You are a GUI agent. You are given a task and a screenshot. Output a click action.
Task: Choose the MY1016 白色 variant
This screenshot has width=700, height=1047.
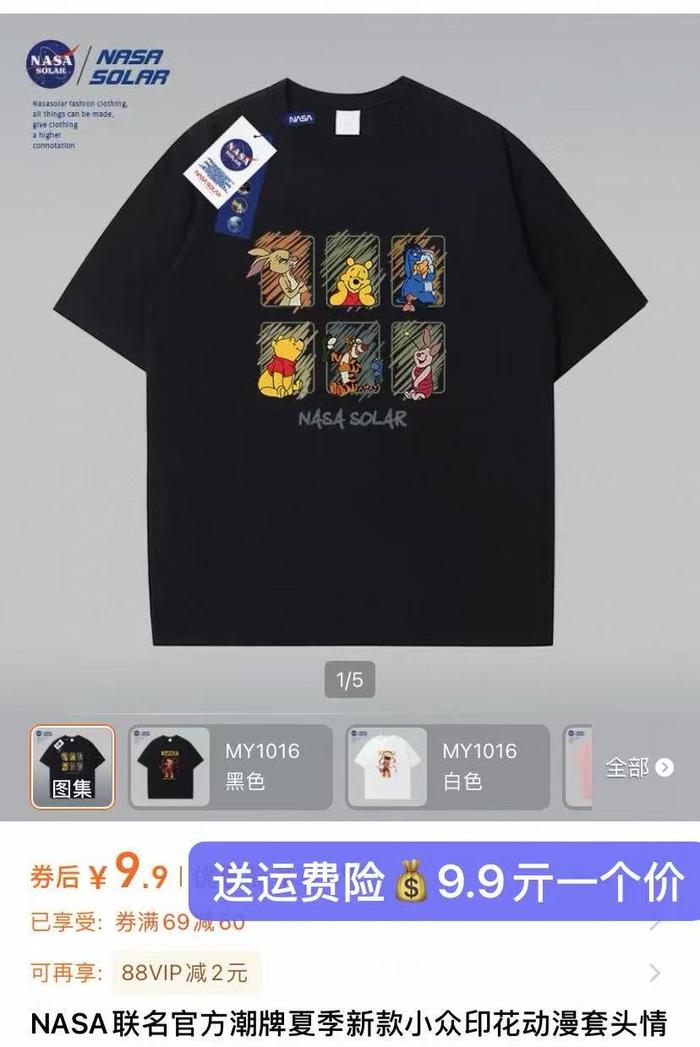(448, 767)
